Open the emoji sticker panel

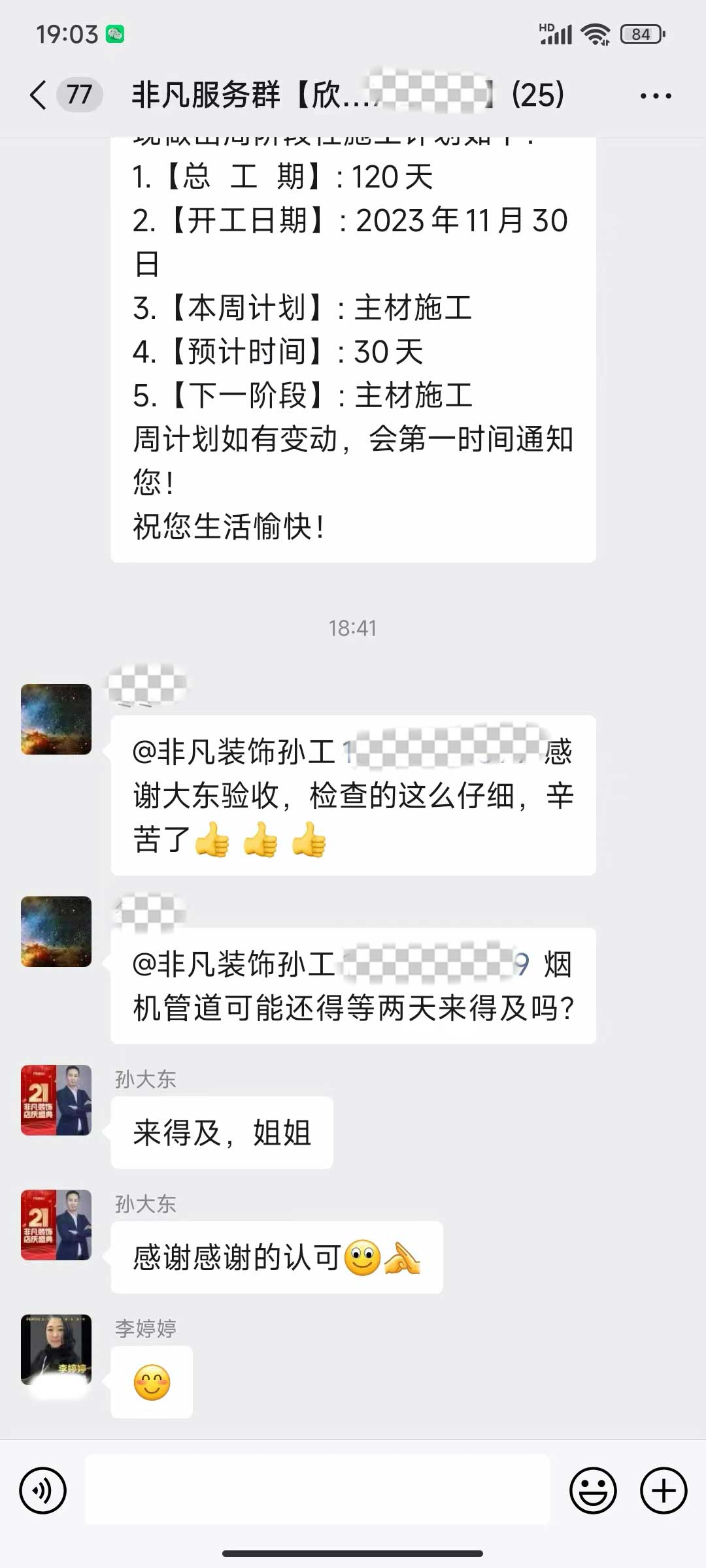[593, 1490]
